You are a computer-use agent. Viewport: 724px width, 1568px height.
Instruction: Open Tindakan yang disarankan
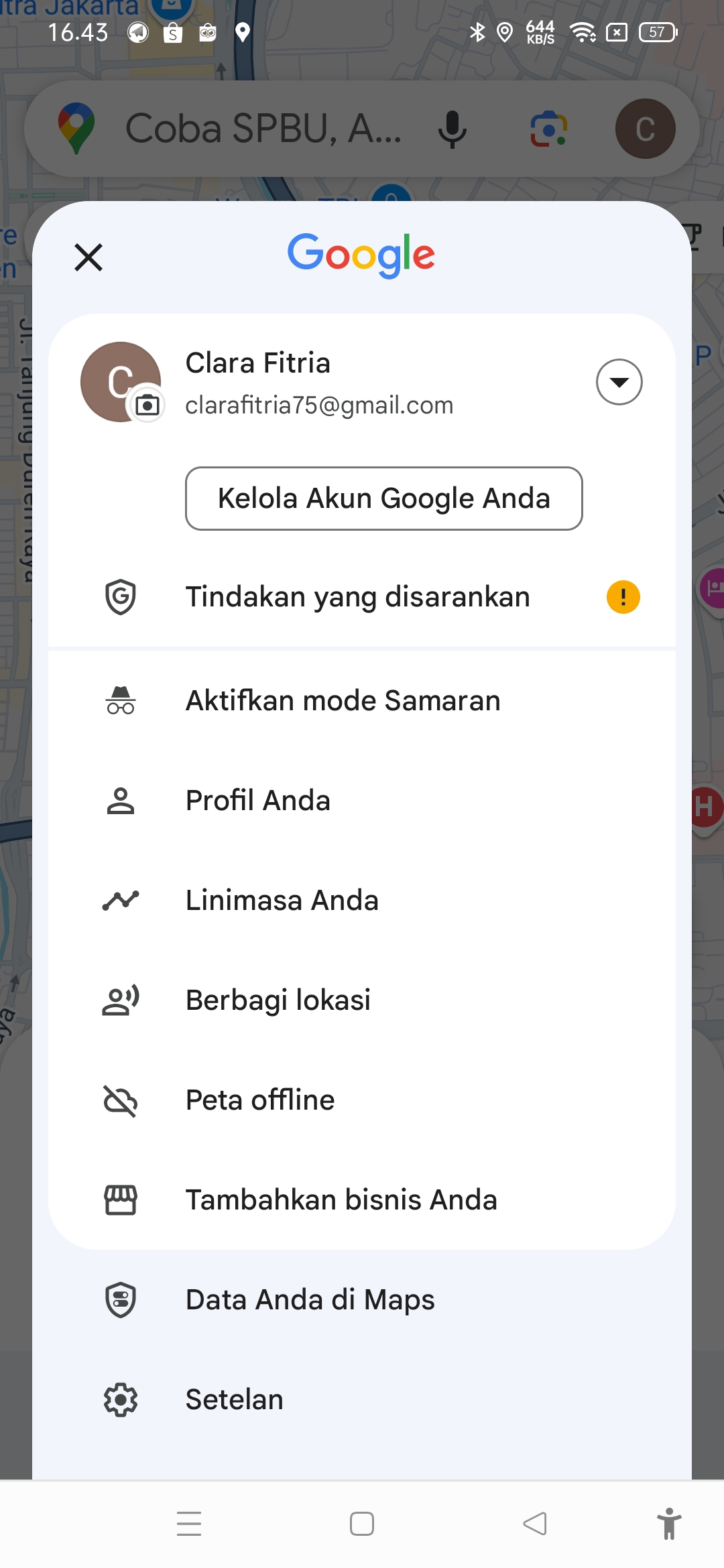[x=362, y=597]
